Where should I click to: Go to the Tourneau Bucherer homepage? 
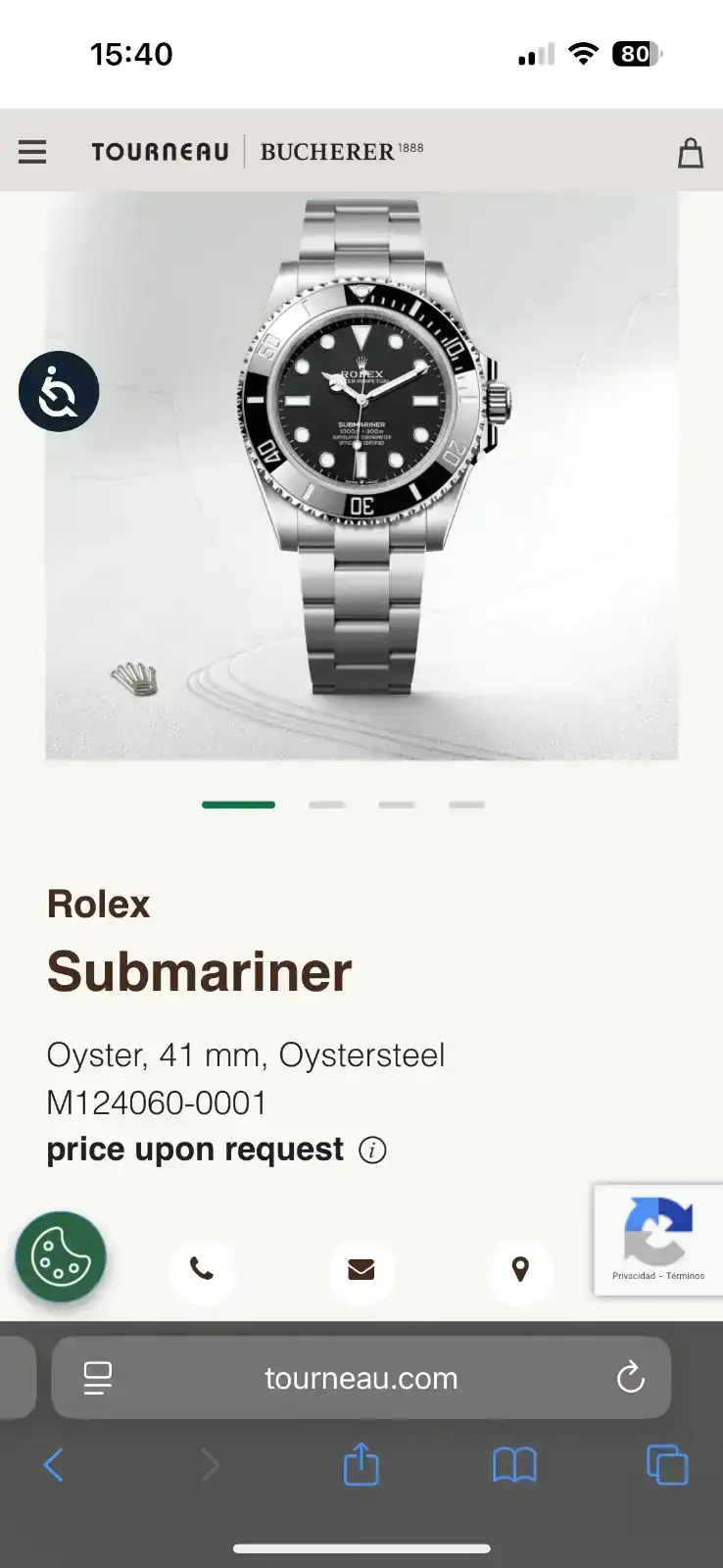click(257, 152)
